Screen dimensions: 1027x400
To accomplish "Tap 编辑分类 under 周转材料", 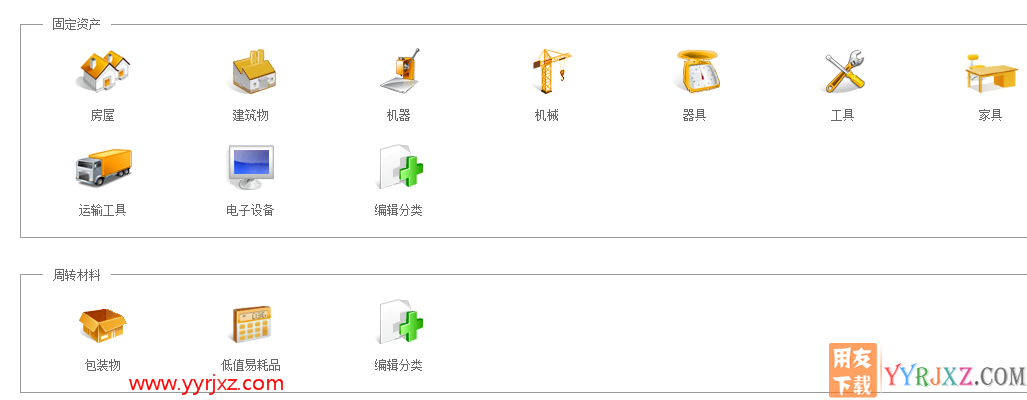I will pos(399,324).
